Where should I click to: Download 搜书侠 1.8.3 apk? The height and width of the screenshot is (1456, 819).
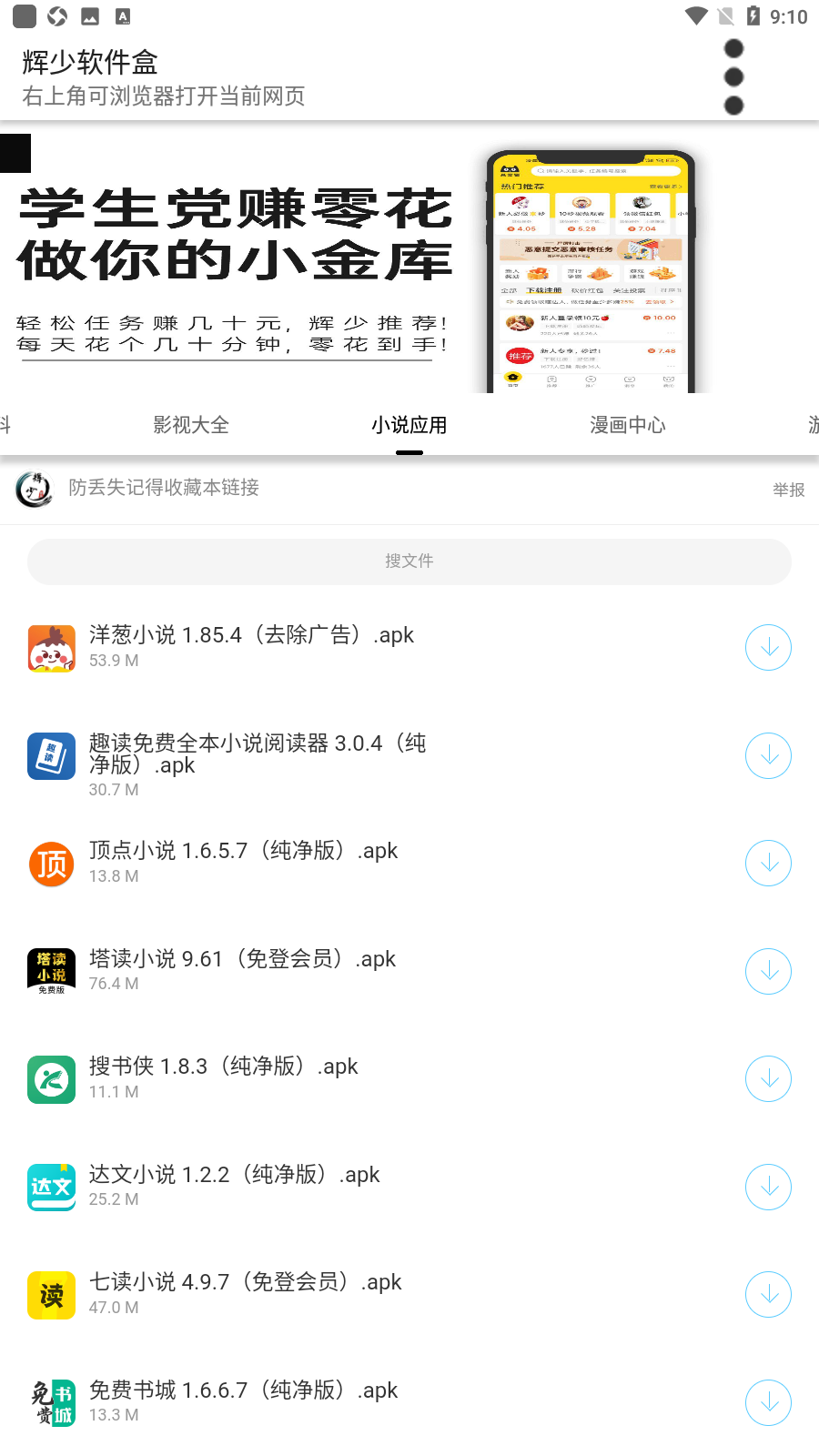pyautogui.click(x=768, y=1079)
